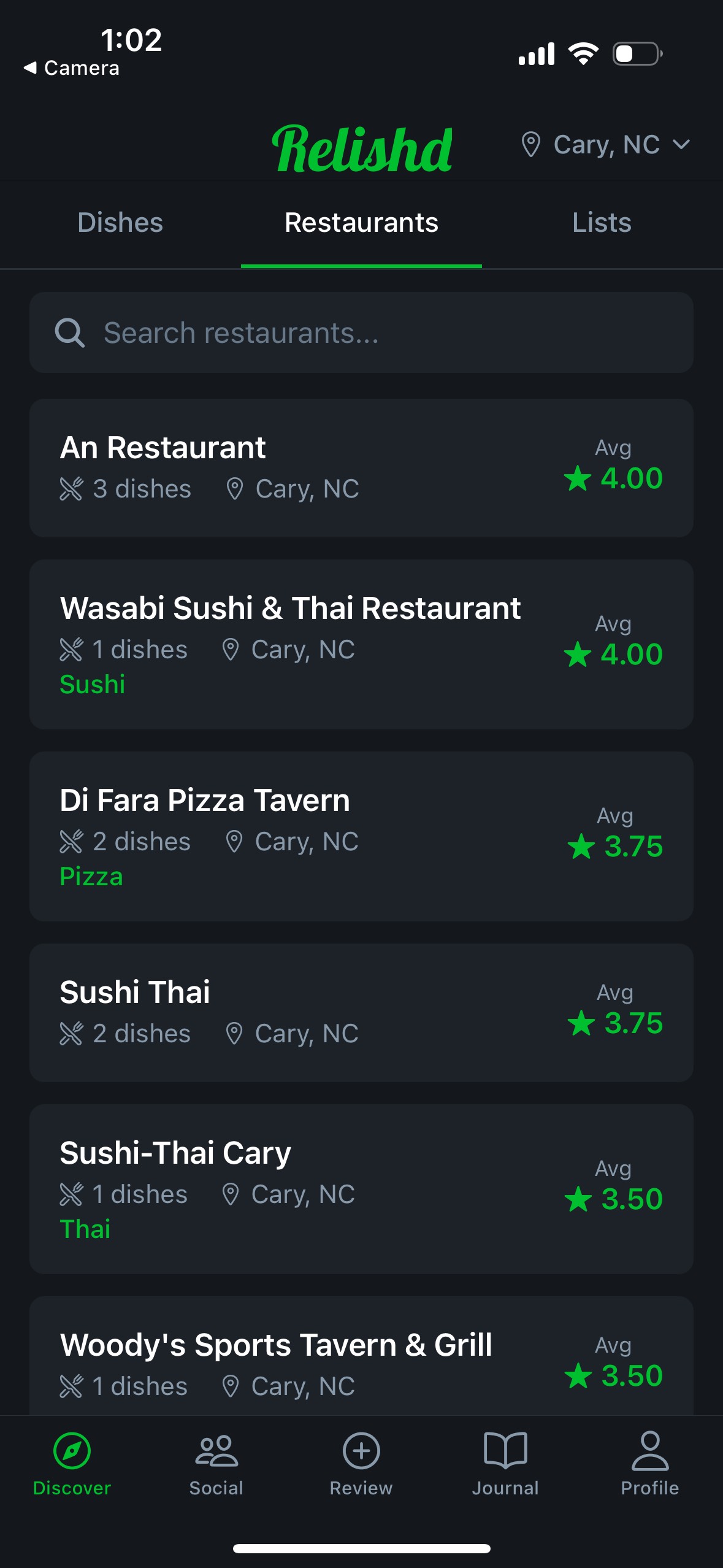Select the Sushi cuisine tag

coord(92,684)
